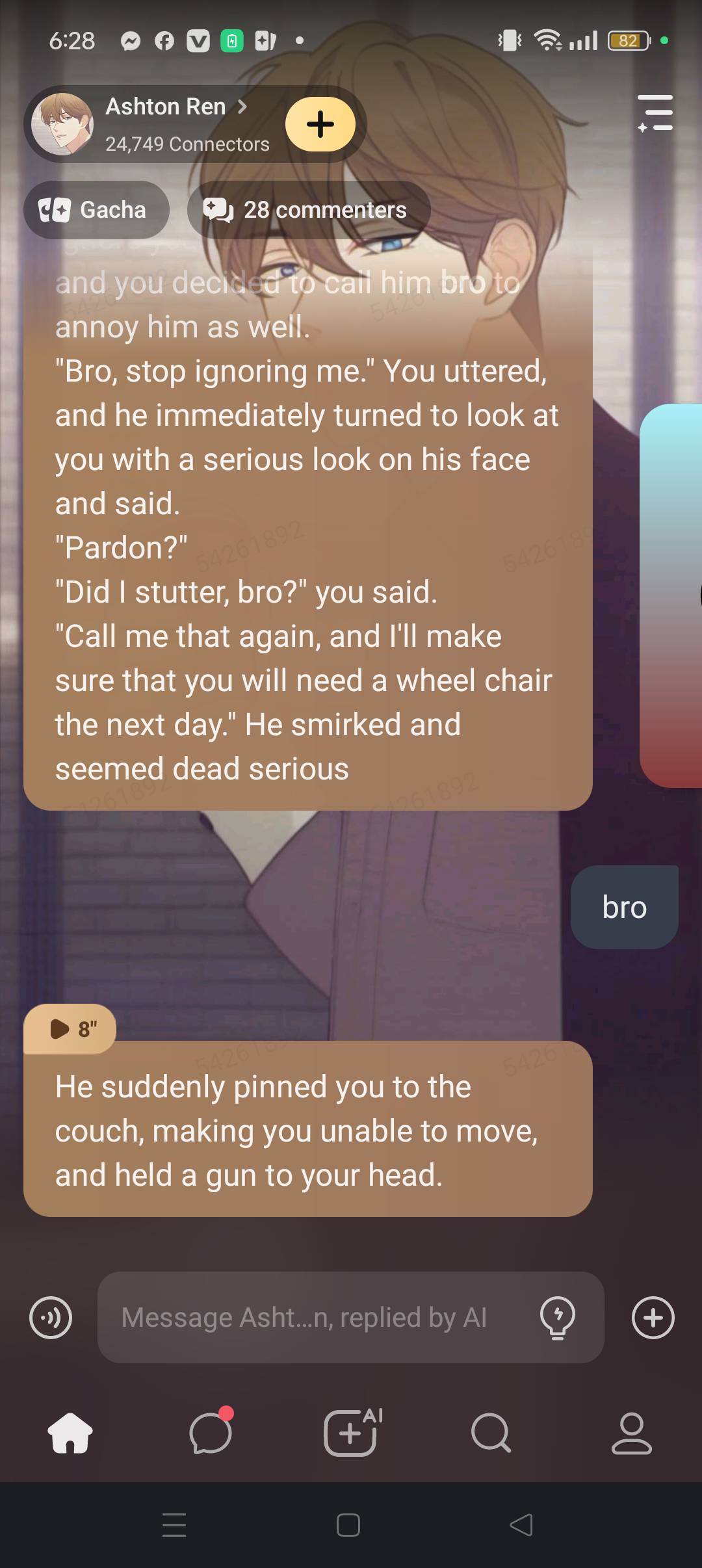Open the chat options menu icon
The height and width of the screenshot is (1568, 702).
(x=655, y=114)
